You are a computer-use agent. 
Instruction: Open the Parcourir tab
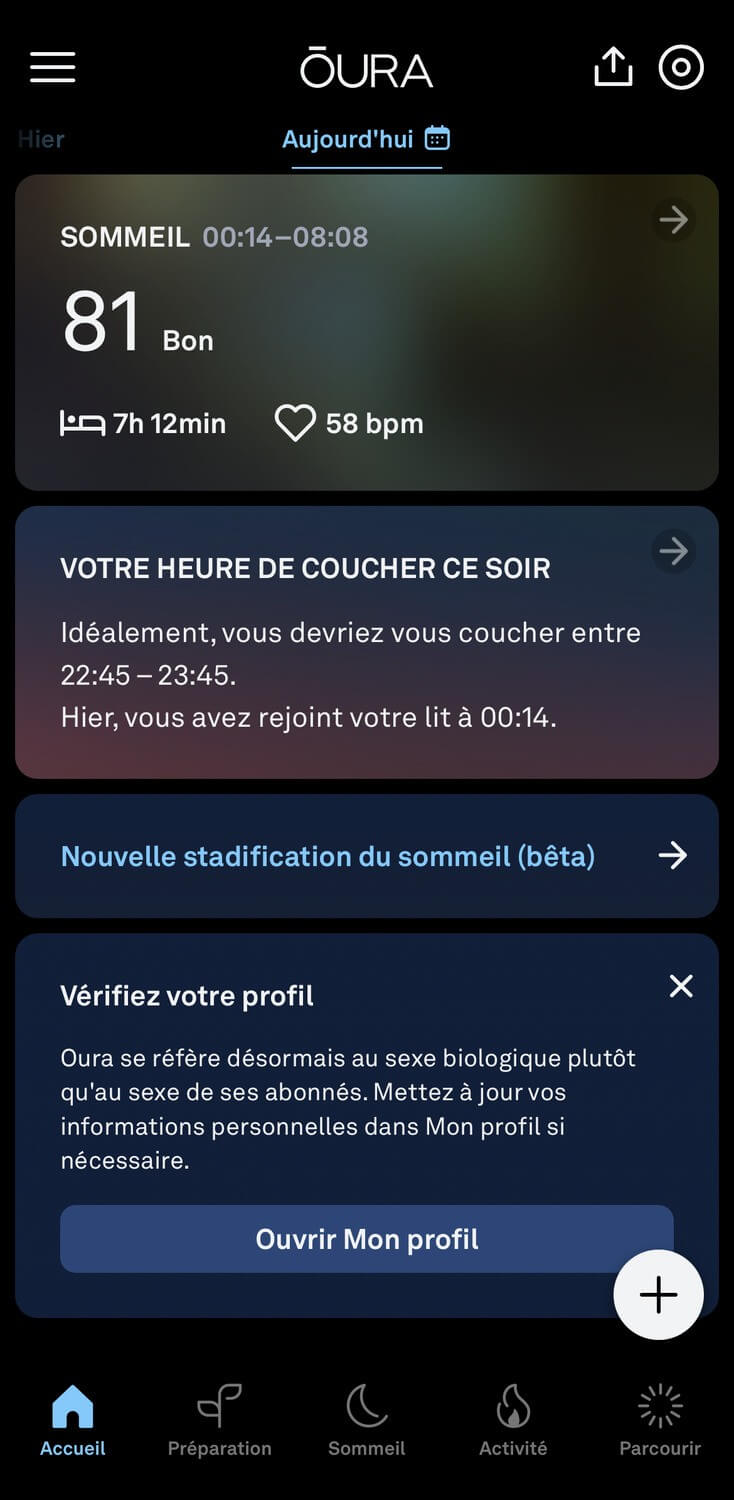point(660,1420)
